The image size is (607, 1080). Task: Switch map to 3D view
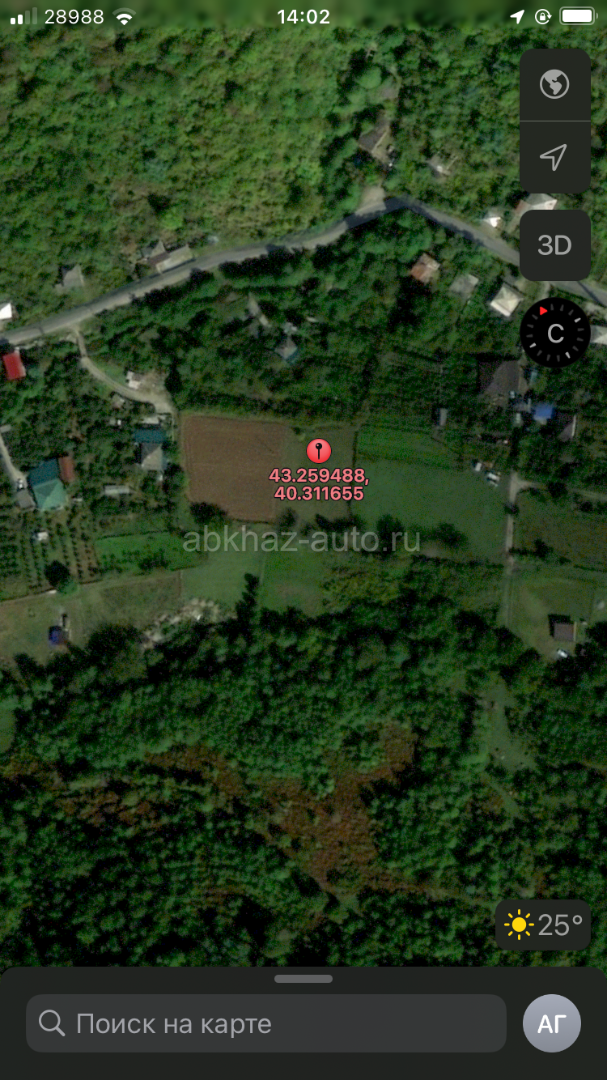(x=554, y=245)
